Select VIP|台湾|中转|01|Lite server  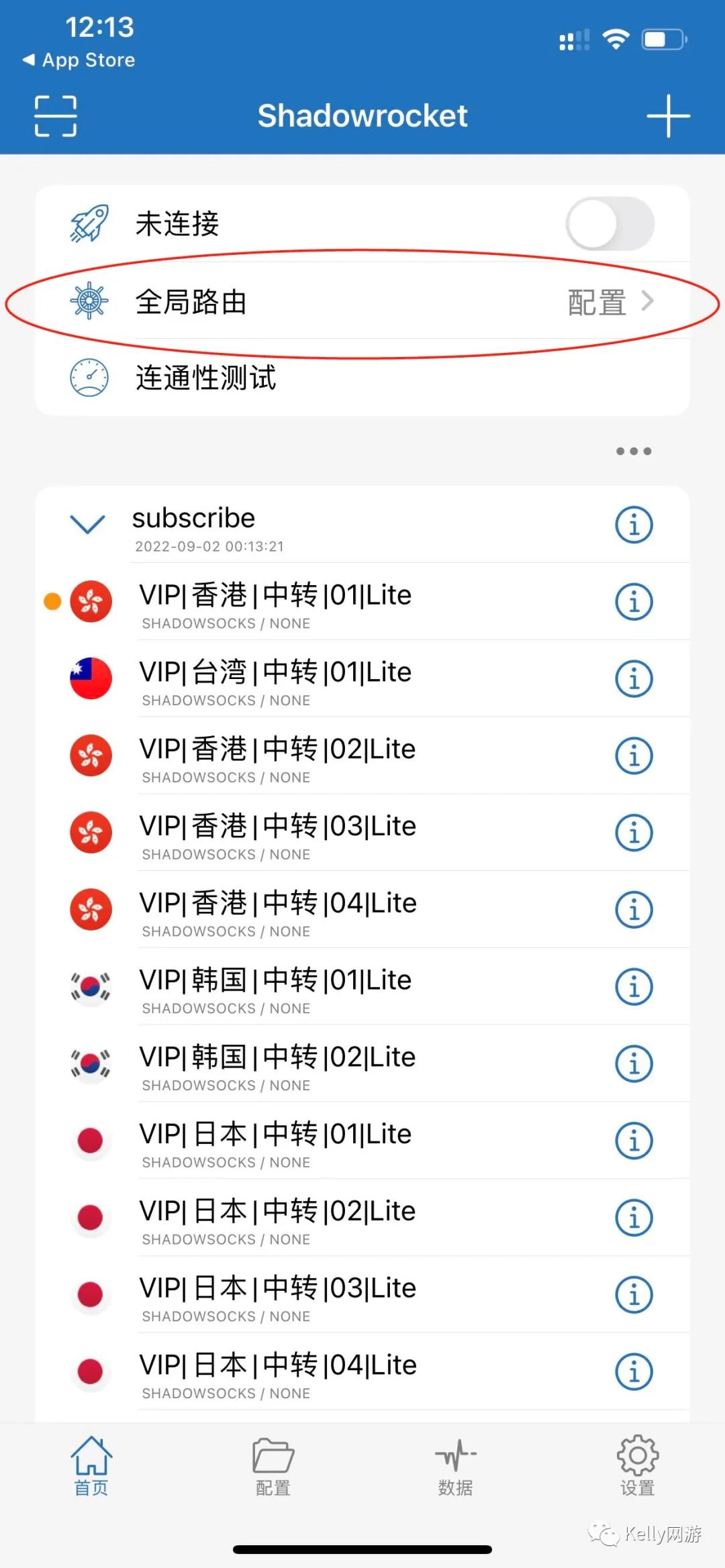pyautogui.click(x=362, y=679)
